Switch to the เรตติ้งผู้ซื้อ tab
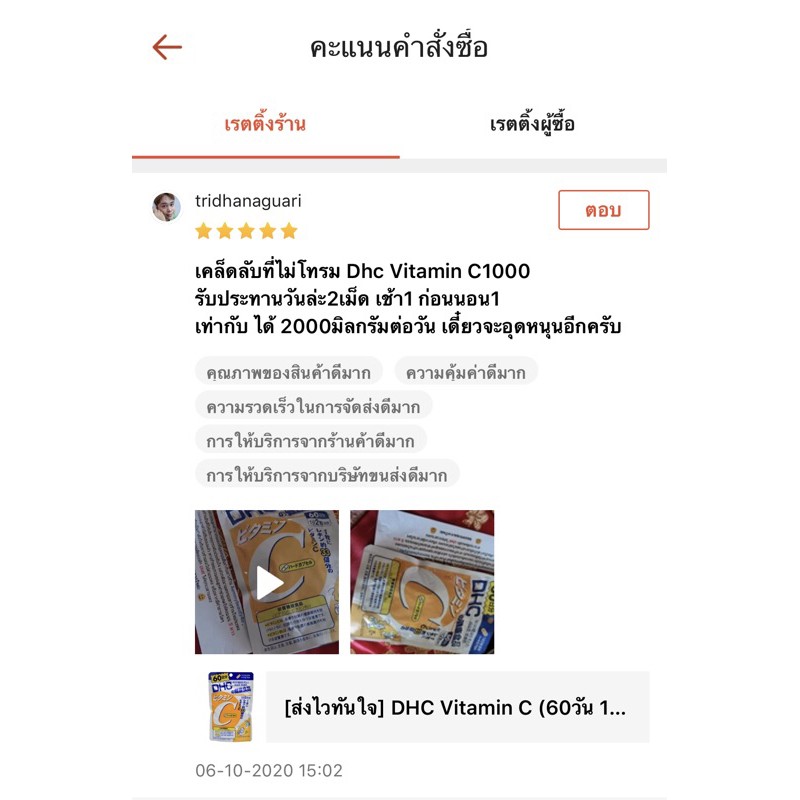Viewport: 800px width, 800px height. coord(532,125)
